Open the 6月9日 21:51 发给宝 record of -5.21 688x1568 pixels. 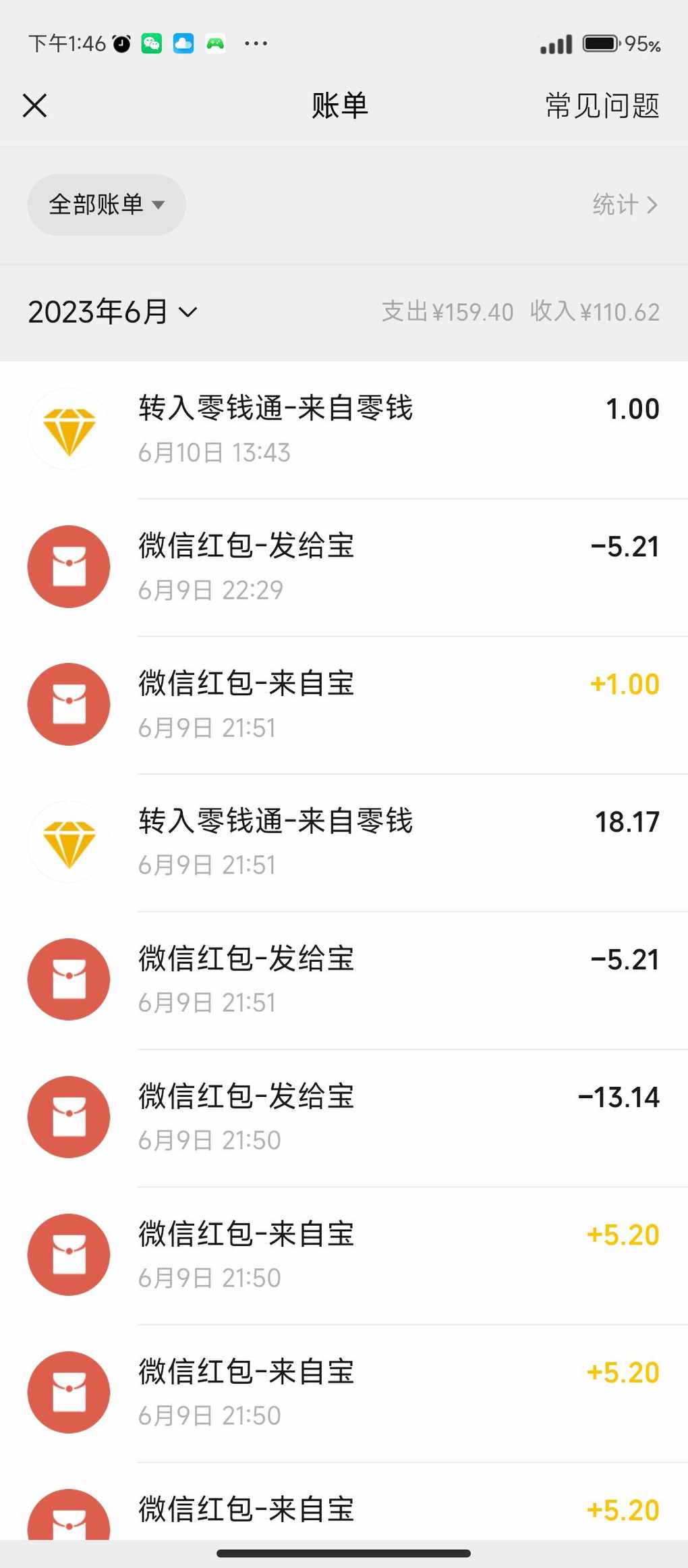pyautogui.click(x=344, y=981)
